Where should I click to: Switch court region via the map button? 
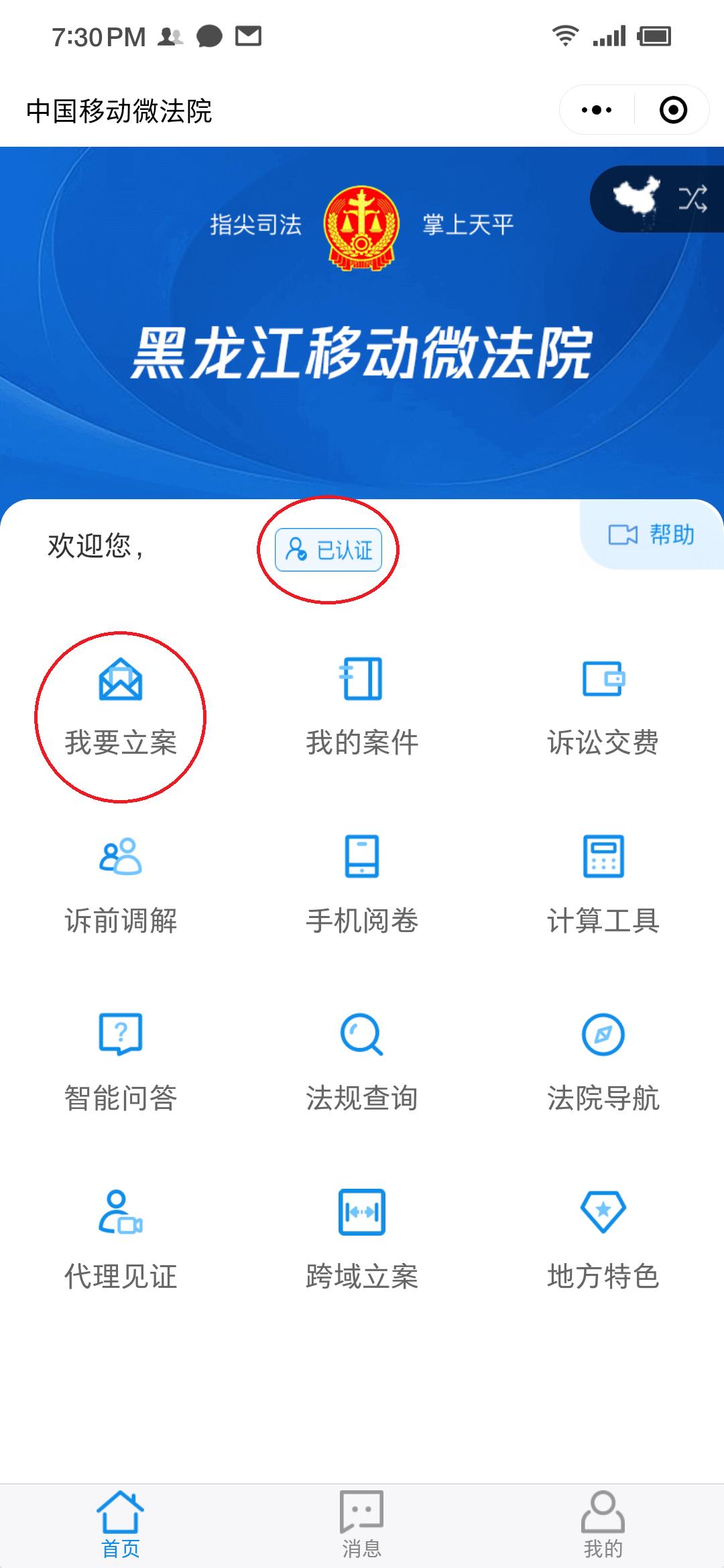pyautogui.click(x=658, y=199)
